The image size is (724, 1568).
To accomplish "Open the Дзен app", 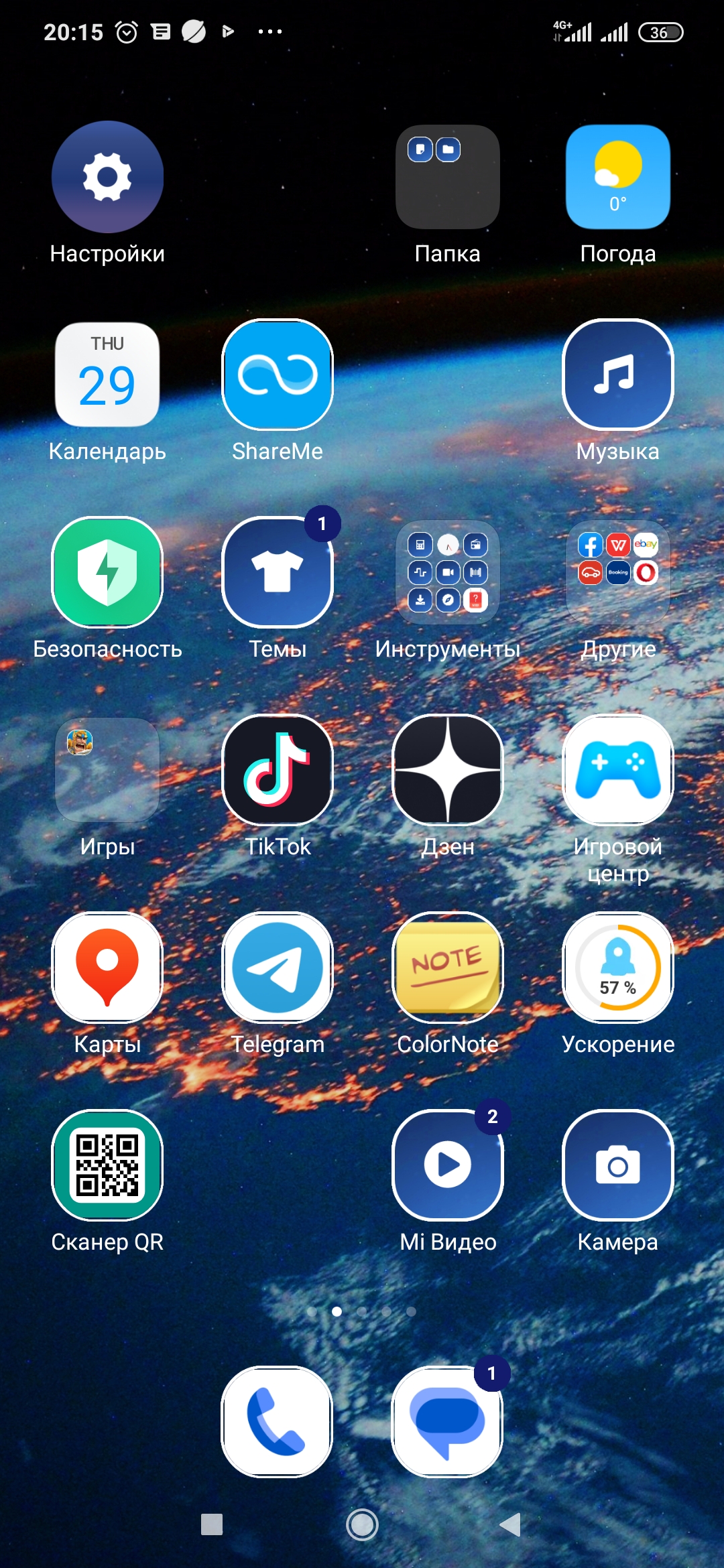I will point(447,770).
